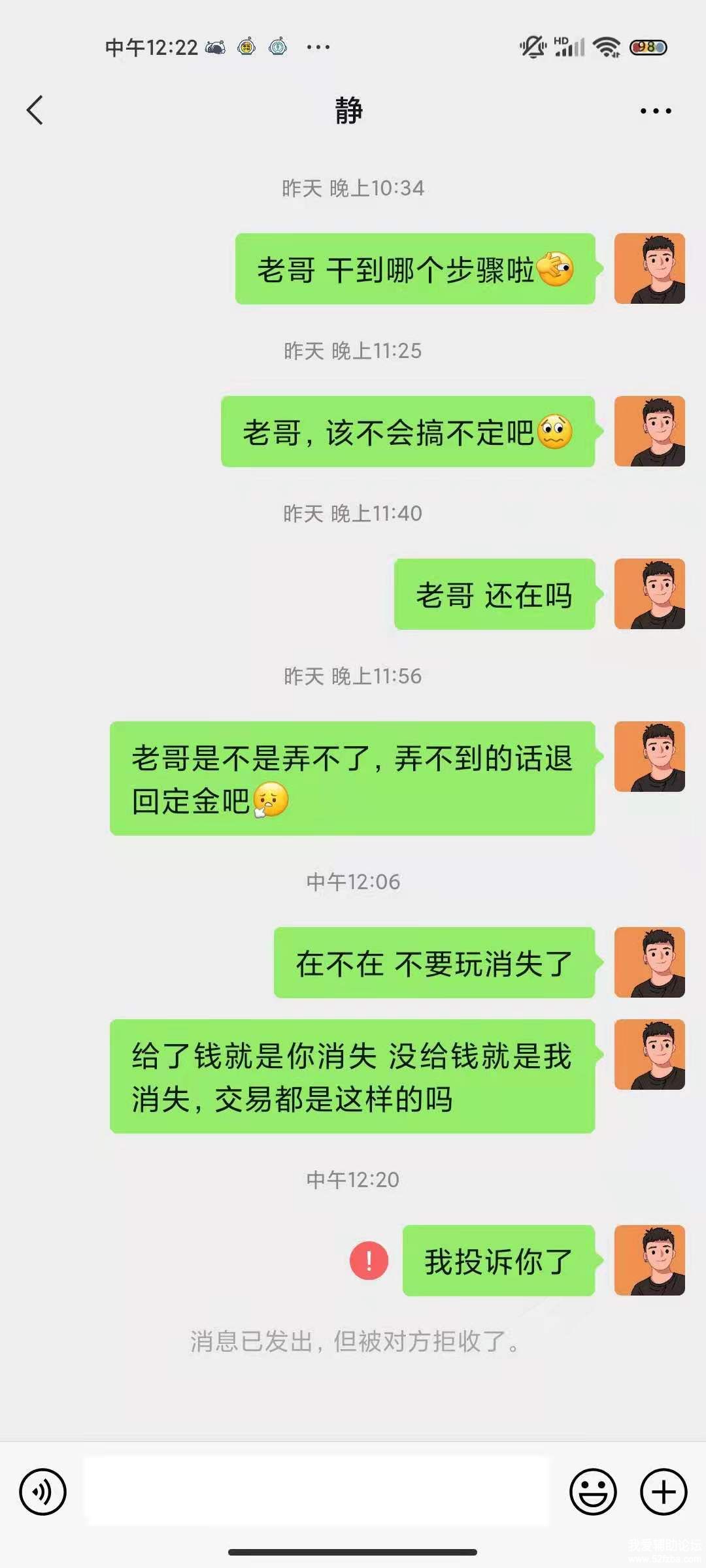Image resolution: width=706 pixels, height=1568 pixels.
Task: Open the plus attachments menu
Action: point(664,1492)
